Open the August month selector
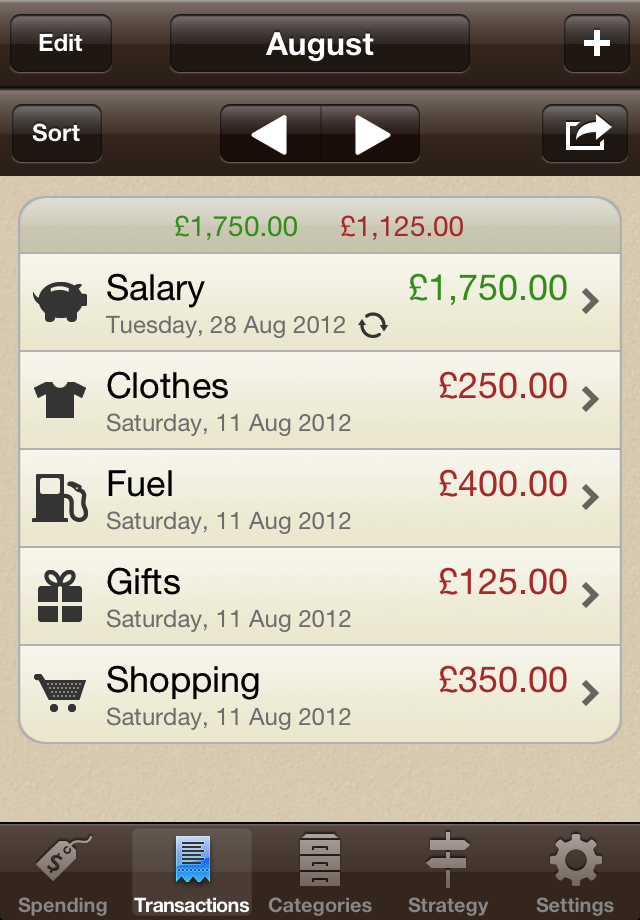The height and width of the screenshot is (920, 640). (x=320, y=44)
